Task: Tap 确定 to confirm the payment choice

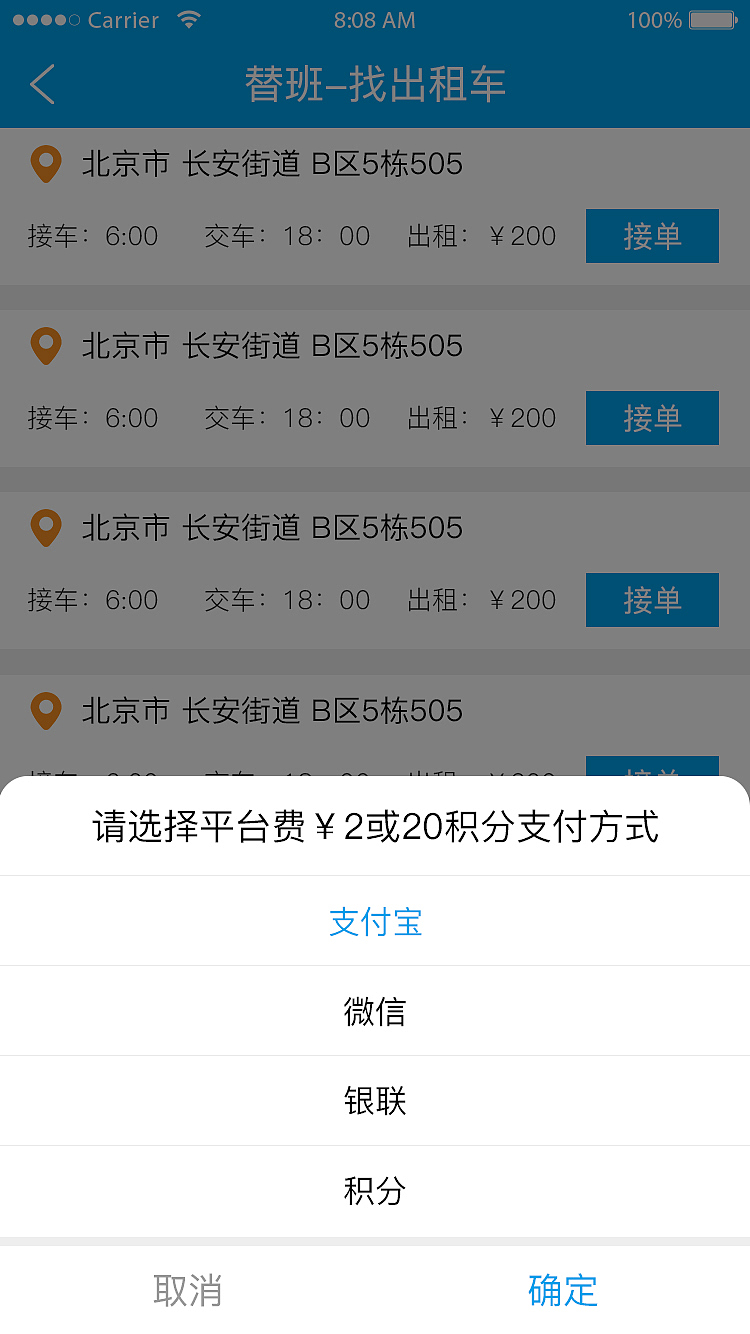Action: pyautogui.click(x=563, y=1291)
